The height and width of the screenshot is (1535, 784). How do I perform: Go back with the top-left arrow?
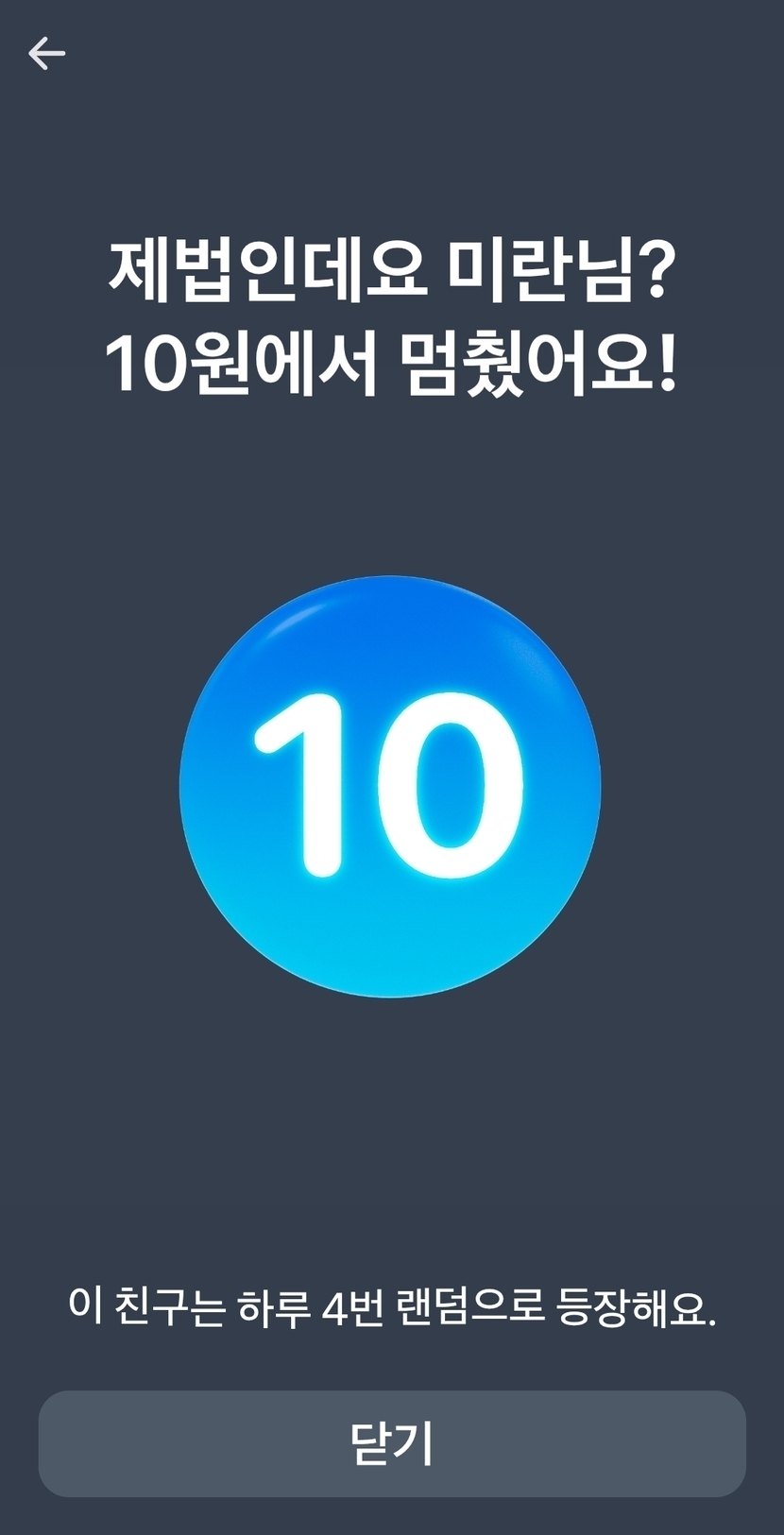click(46, 54)
